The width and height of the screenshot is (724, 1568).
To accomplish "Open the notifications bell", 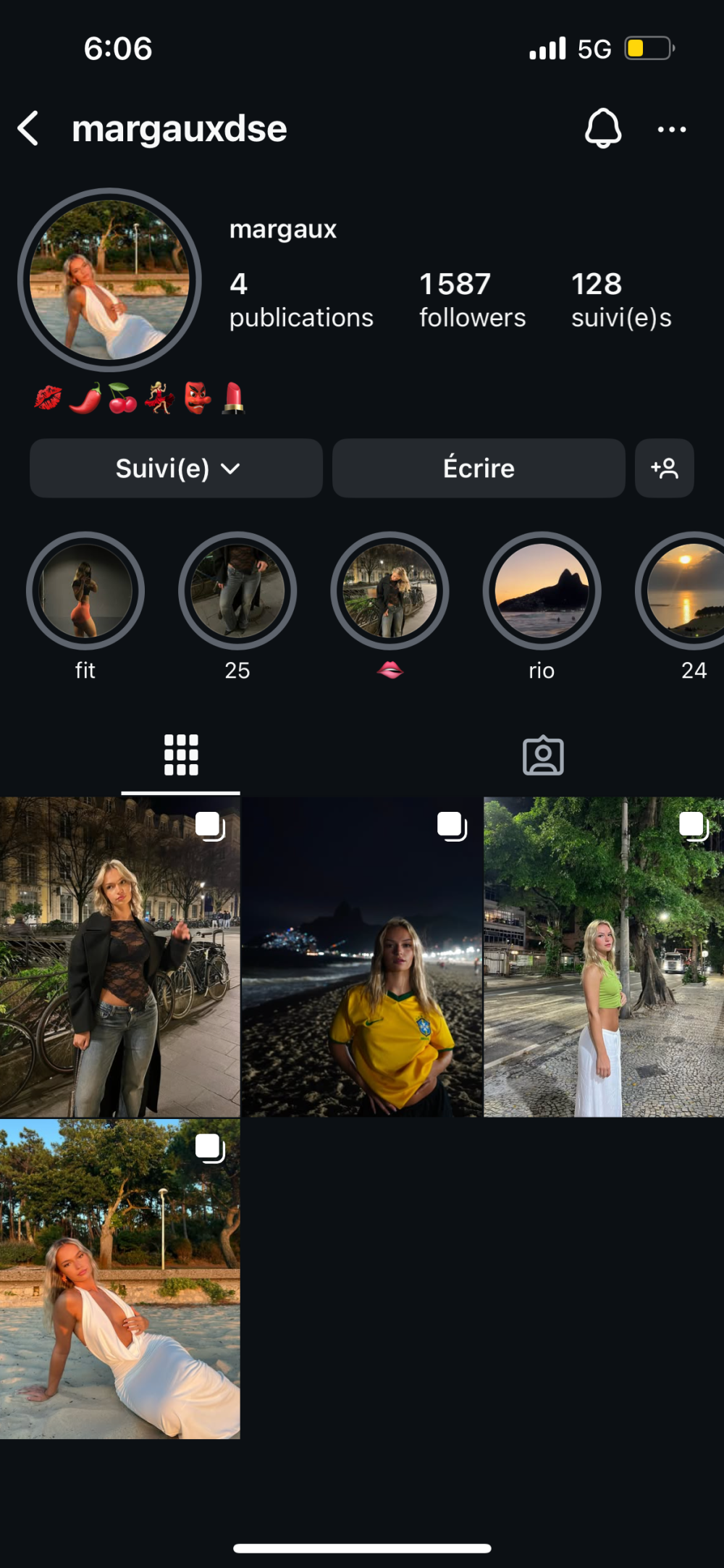I will [602, 129].
